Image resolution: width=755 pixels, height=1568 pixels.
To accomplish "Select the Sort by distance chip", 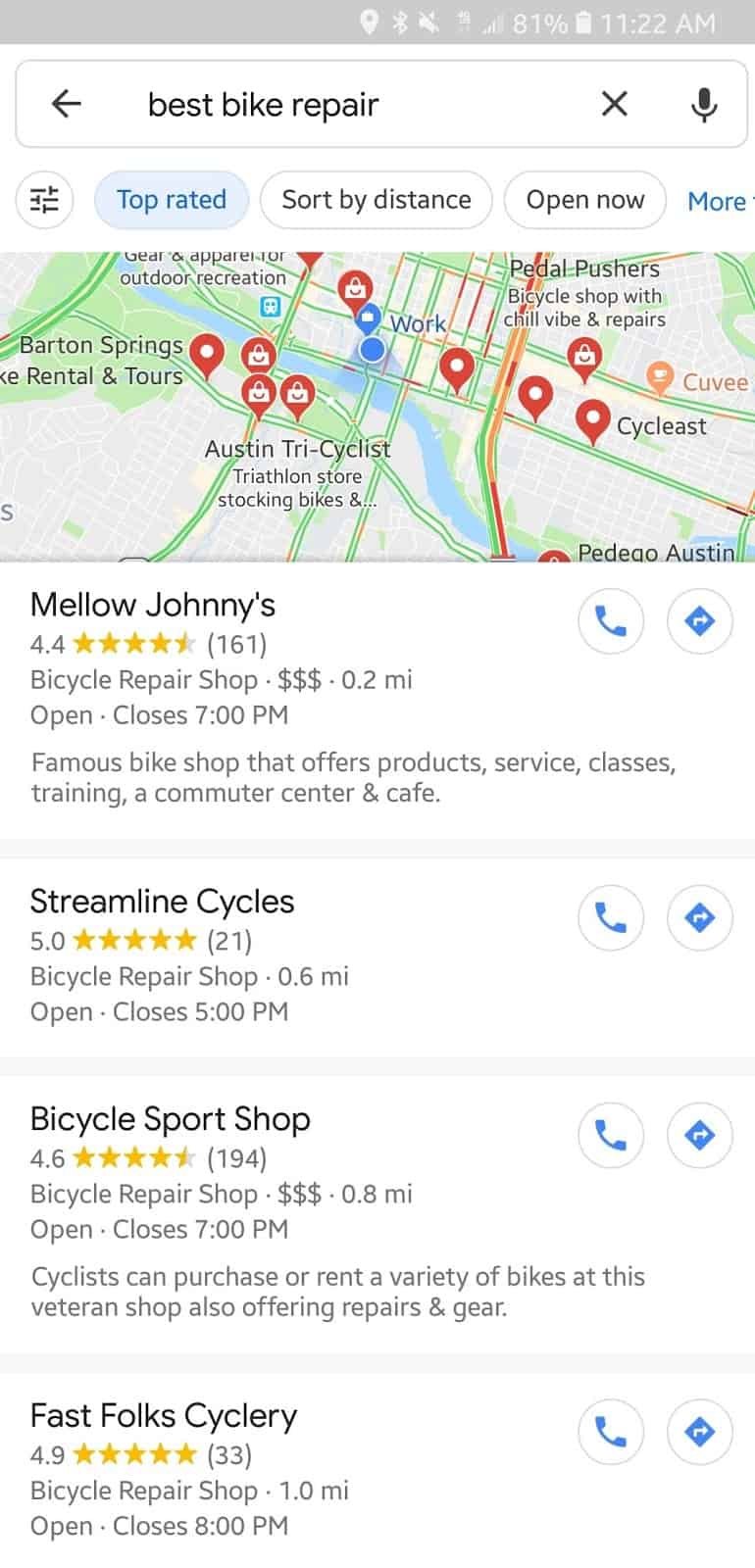I will tap(377, 200).
